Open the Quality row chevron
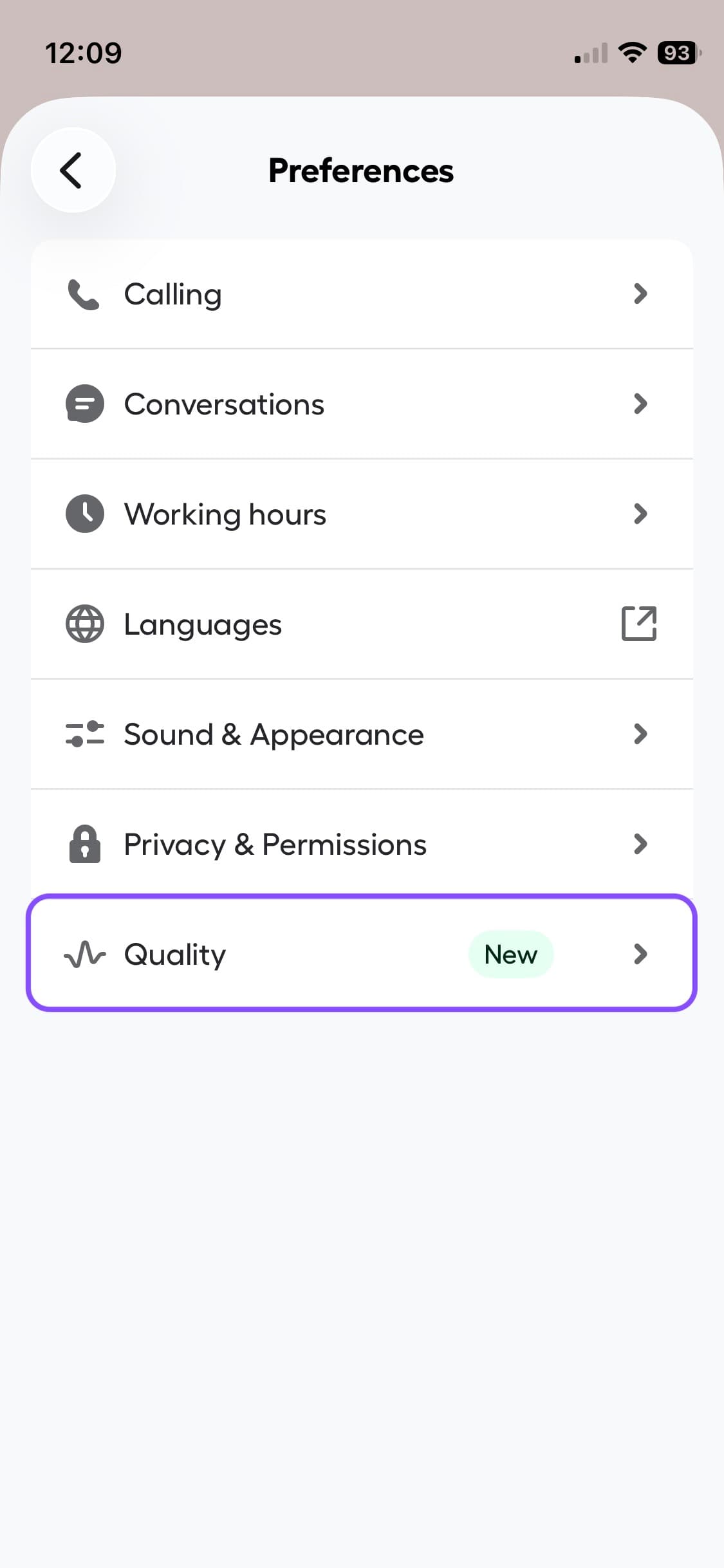The image size is (724, 1568). point(640,954)
